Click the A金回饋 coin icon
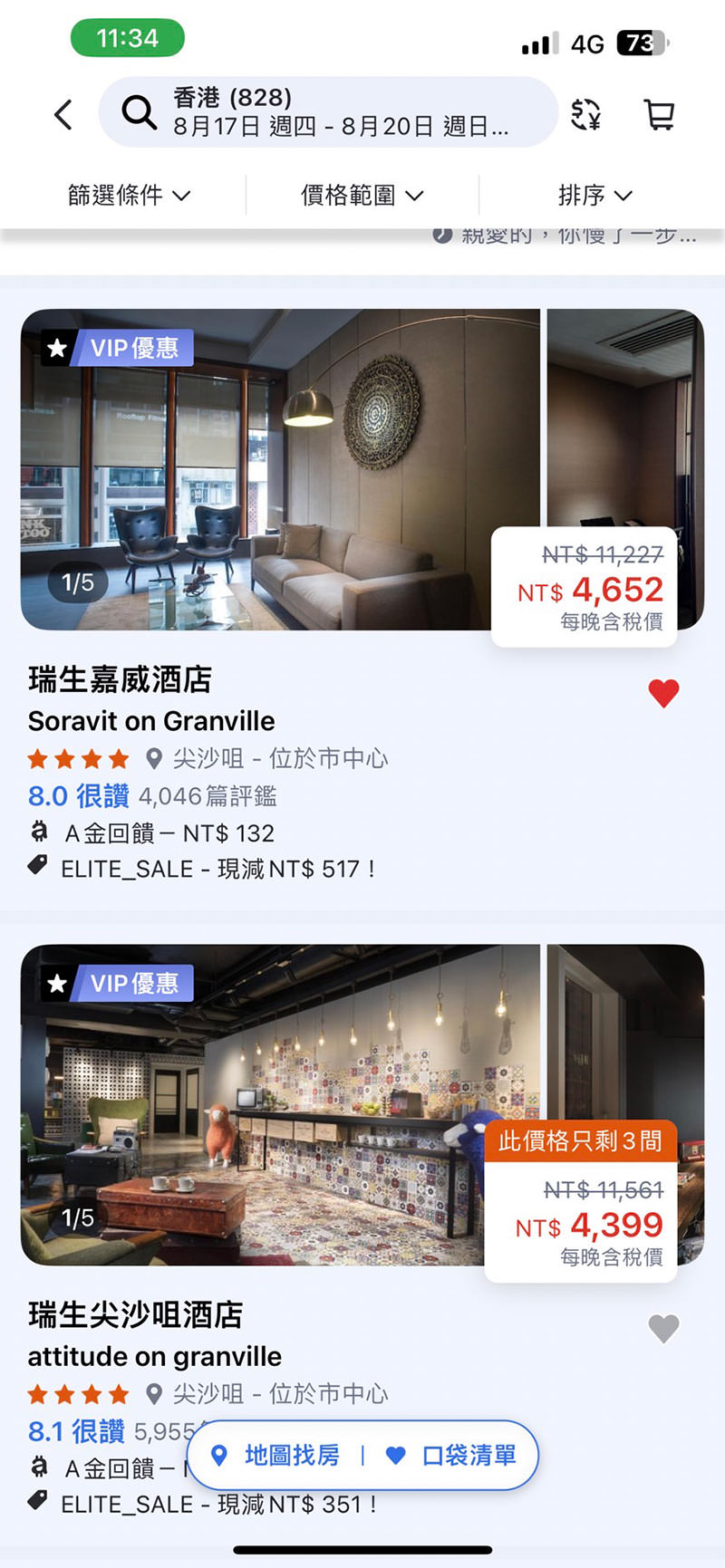Viewport: 725px width, 1568px height. pos(37,832)
